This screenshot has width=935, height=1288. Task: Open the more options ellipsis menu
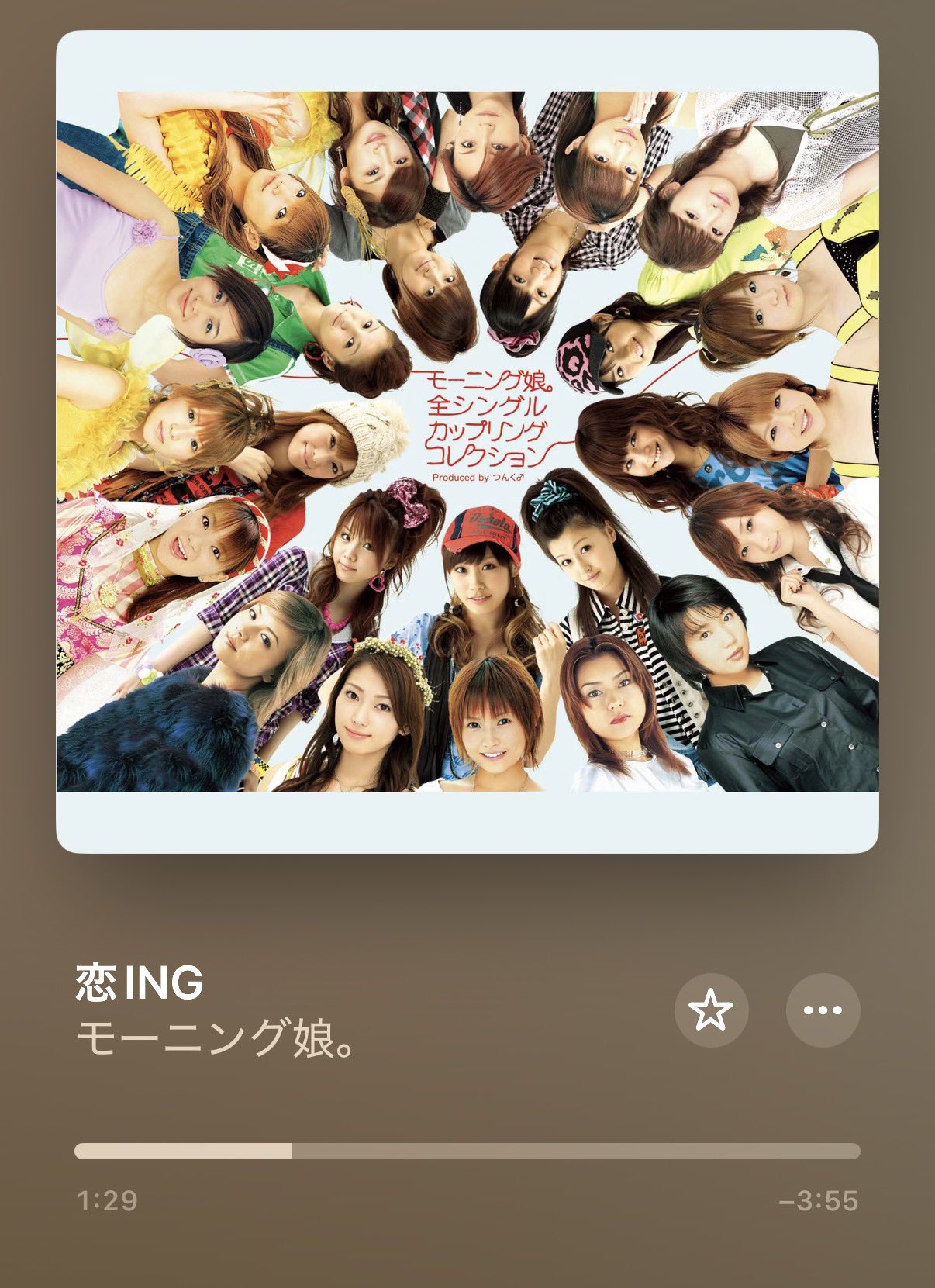coord(823,1010)
